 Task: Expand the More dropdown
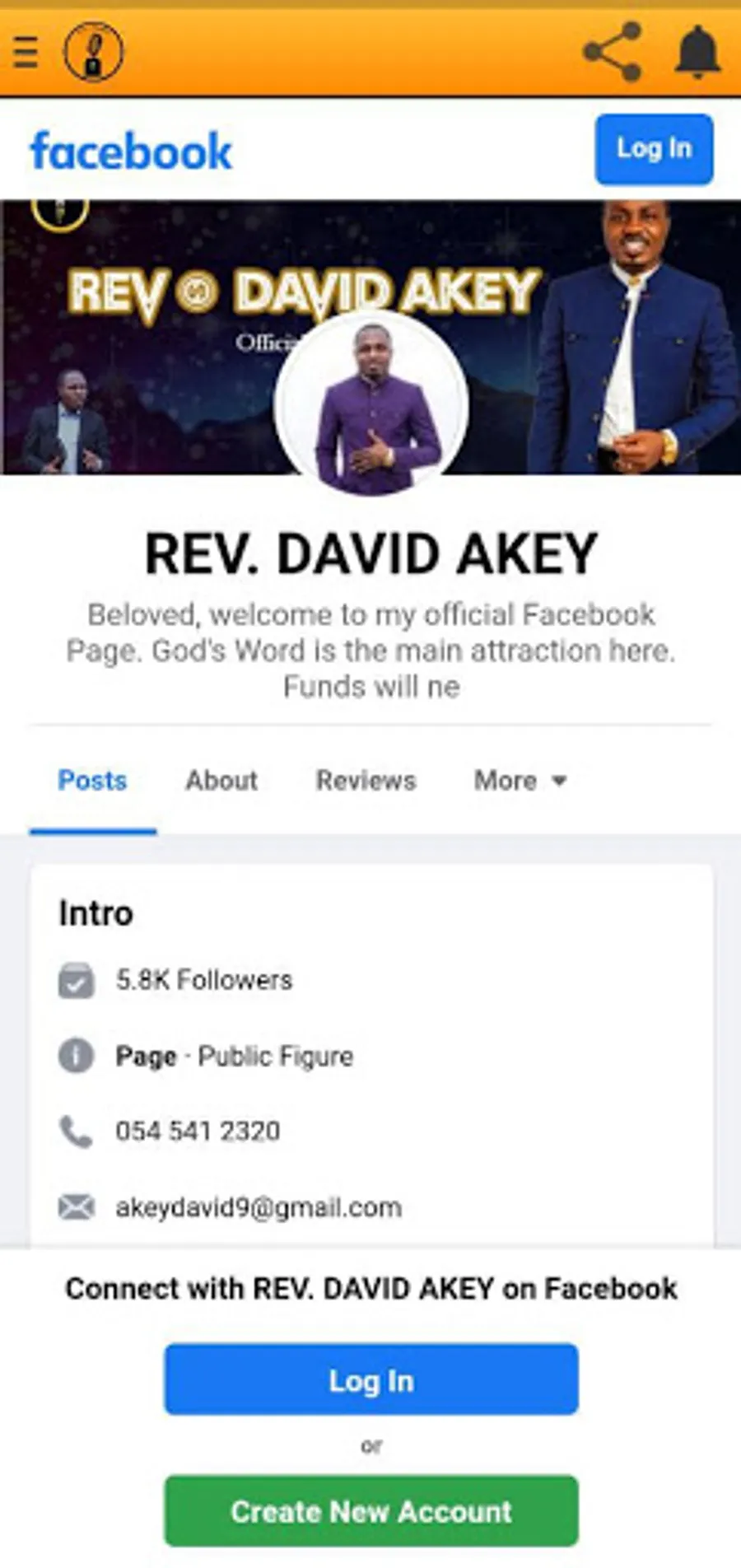click(x=520, y=780)
